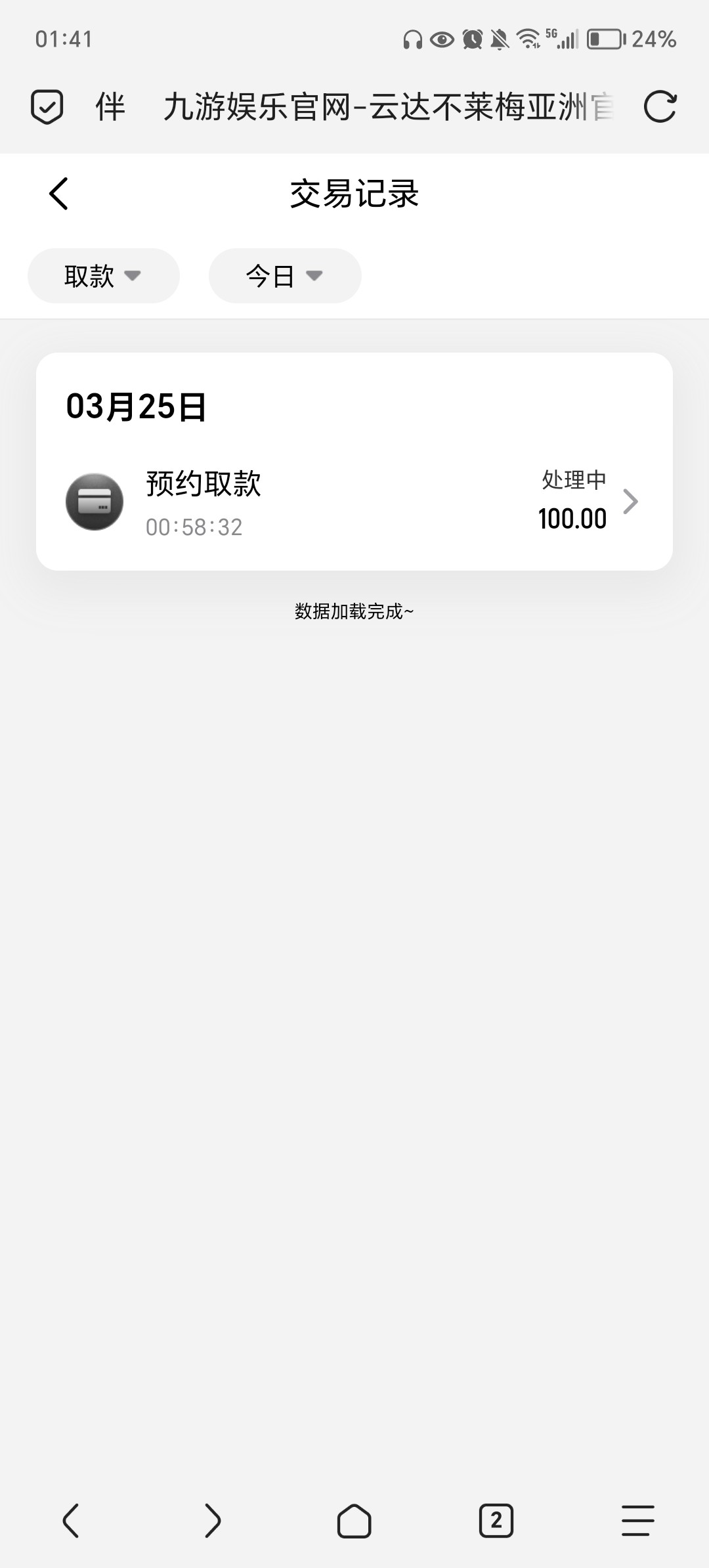Go to the browser home page

tap(354, 1521)
